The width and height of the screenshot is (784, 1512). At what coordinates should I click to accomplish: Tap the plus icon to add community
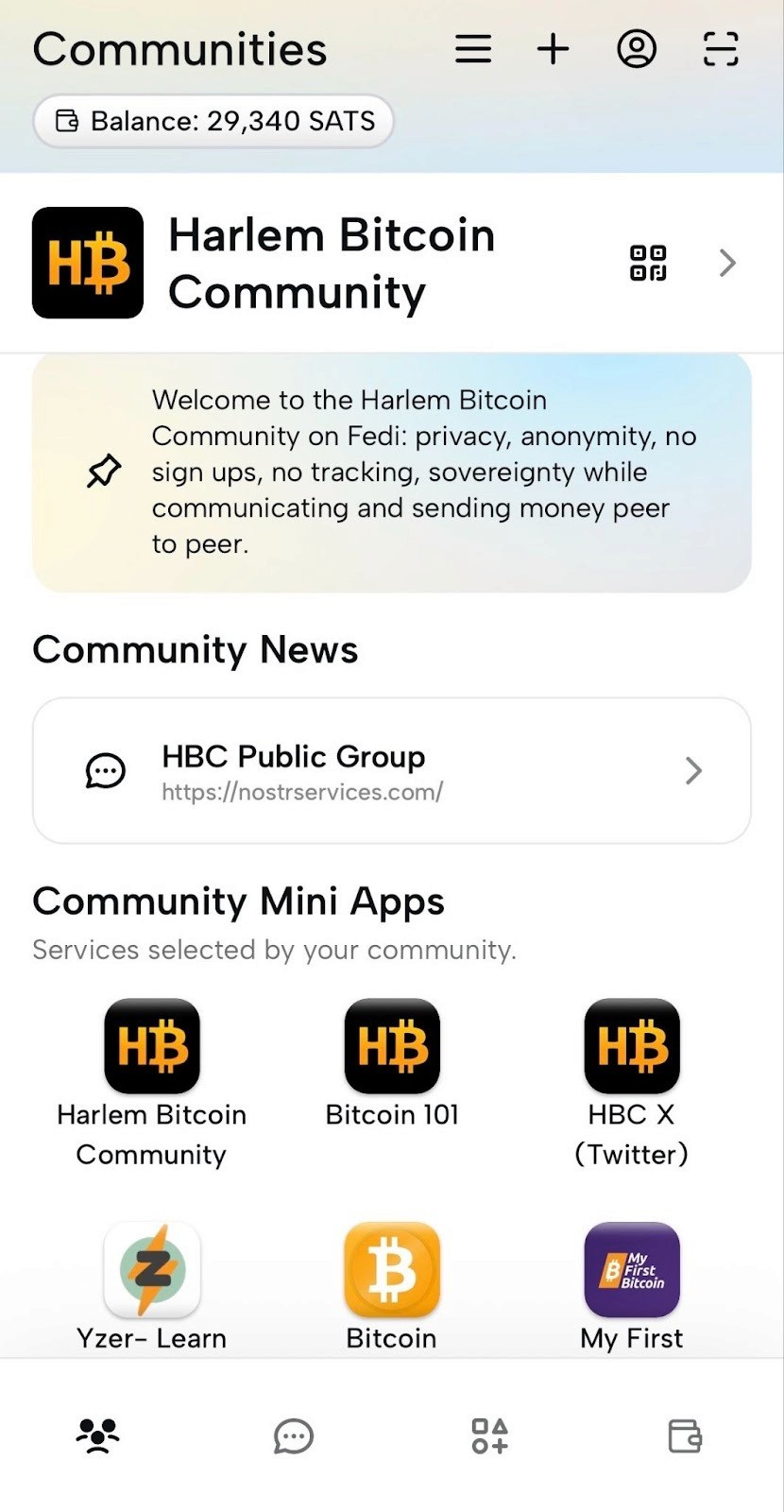click(x=554, y=49)
